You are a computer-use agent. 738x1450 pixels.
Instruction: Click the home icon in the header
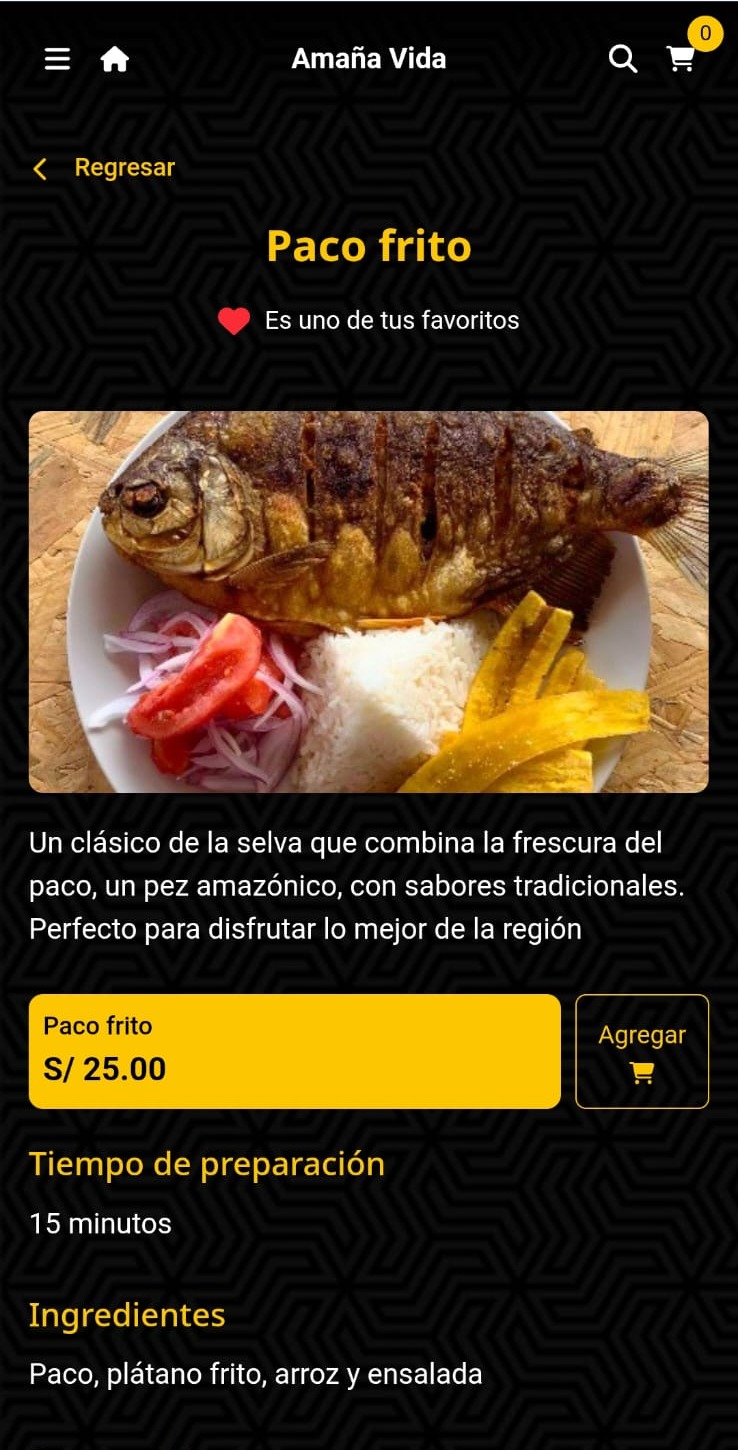(114, 59)
